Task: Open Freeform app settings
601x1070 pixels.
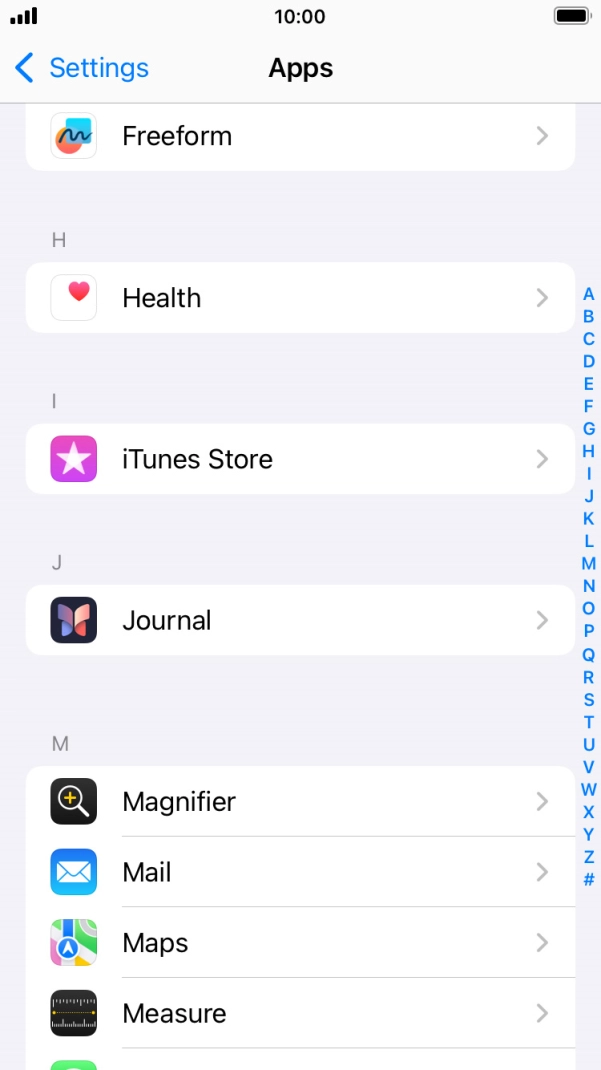Action: click(300, 136)
